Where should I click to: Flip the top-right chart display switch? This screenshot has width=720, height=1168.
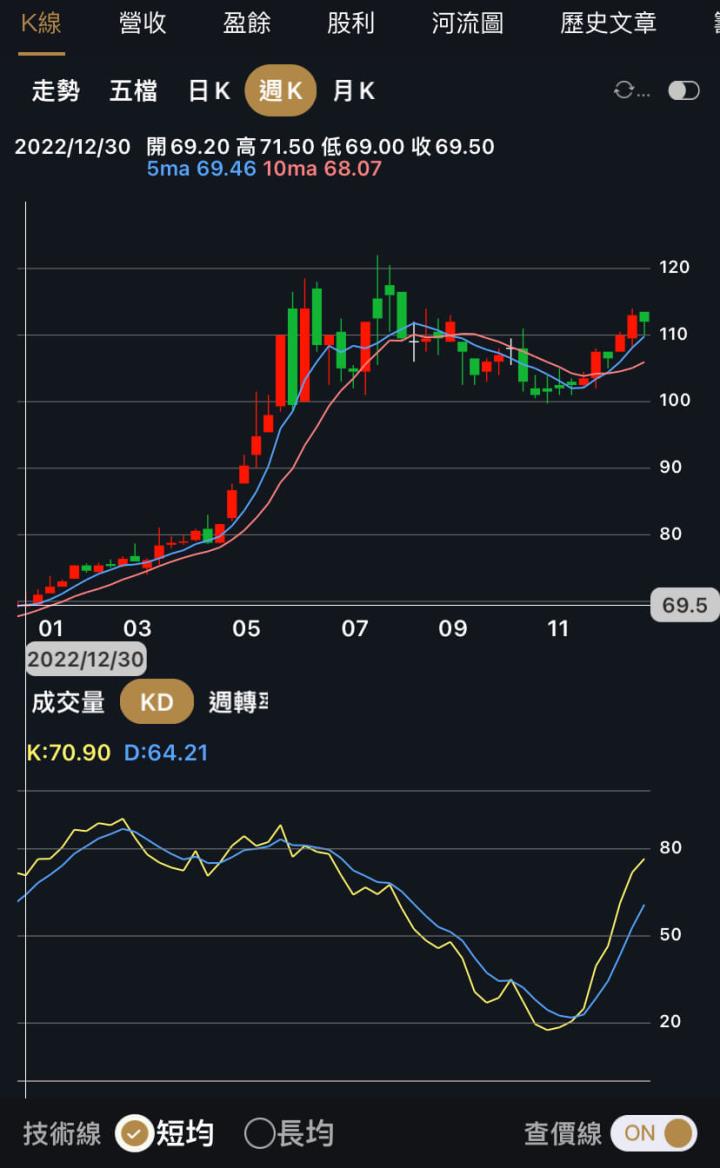(683, 90)
